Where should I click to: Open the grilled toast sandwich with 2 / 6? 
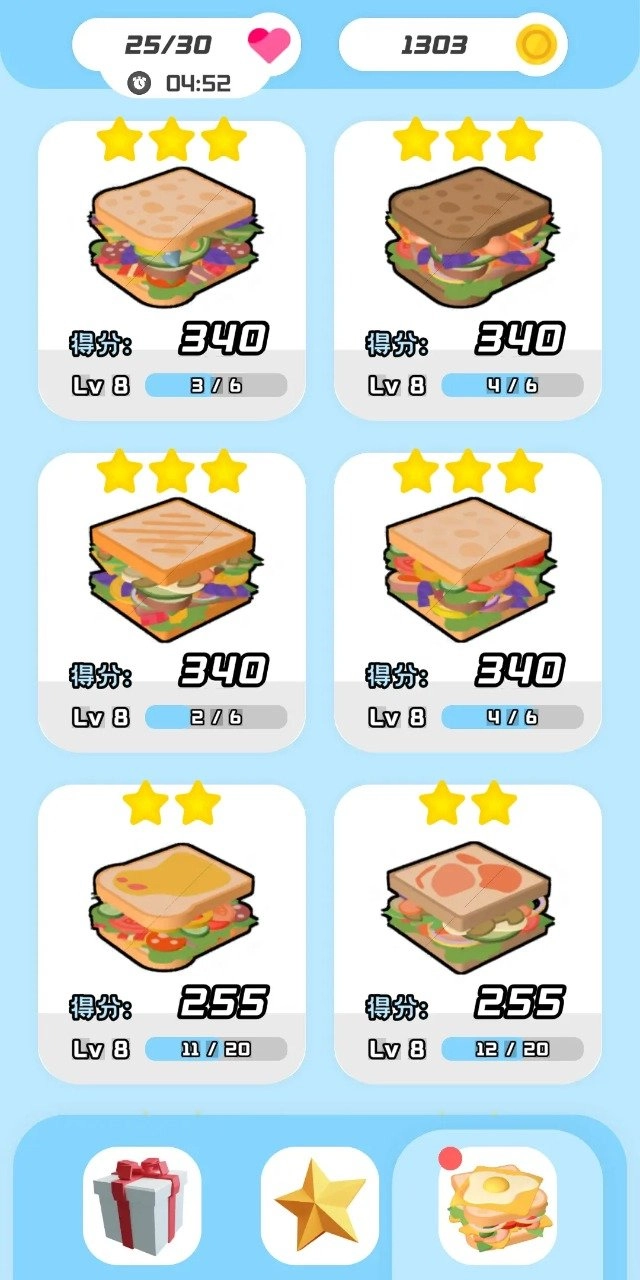pyautogui.click(x=172, y=602)
